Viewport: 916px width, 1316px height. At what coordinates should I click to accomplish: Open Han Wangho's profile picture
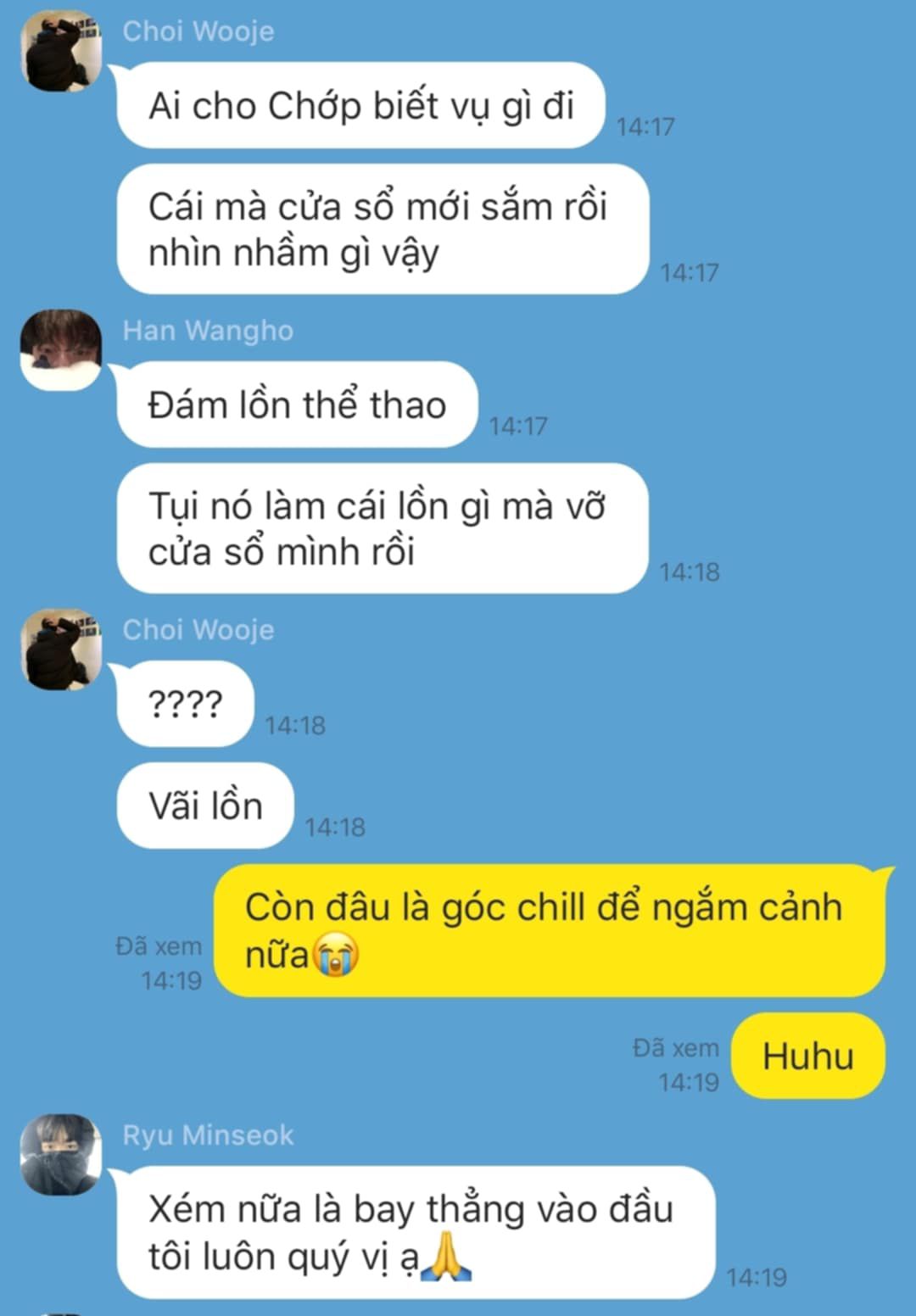61,349
